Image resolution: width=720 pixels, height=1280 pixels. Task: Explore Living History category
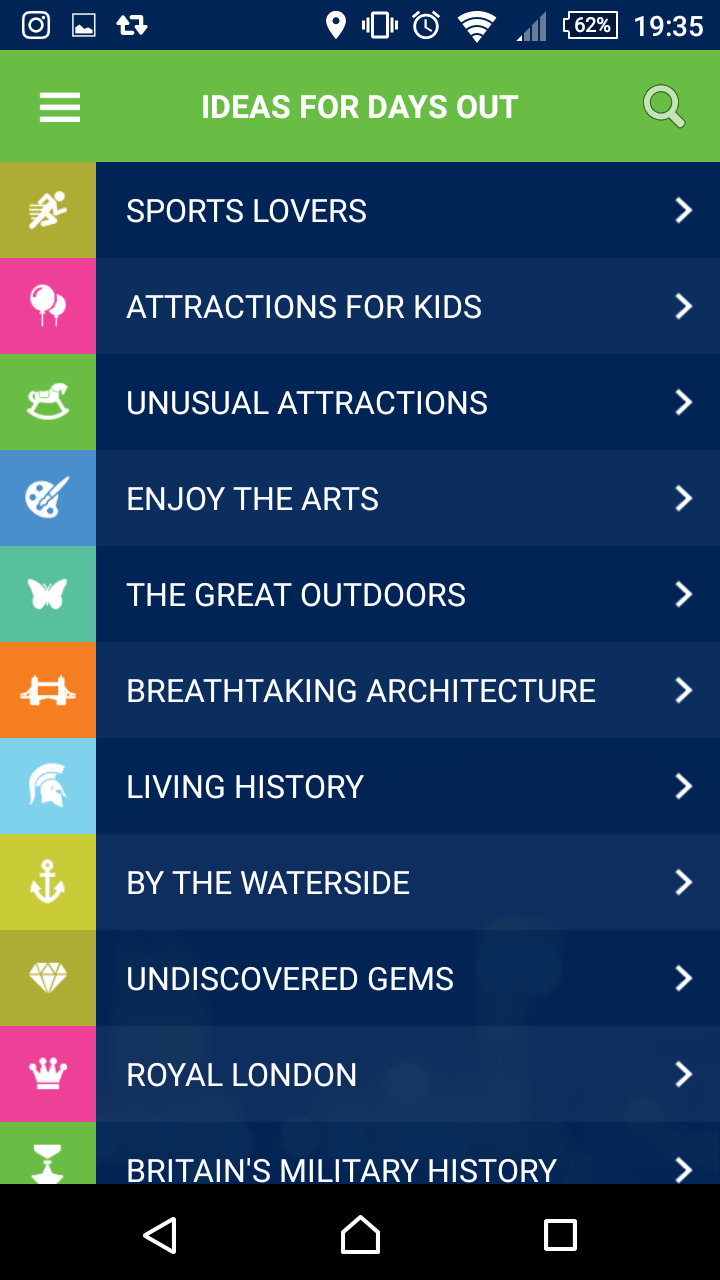click(360, 787)
